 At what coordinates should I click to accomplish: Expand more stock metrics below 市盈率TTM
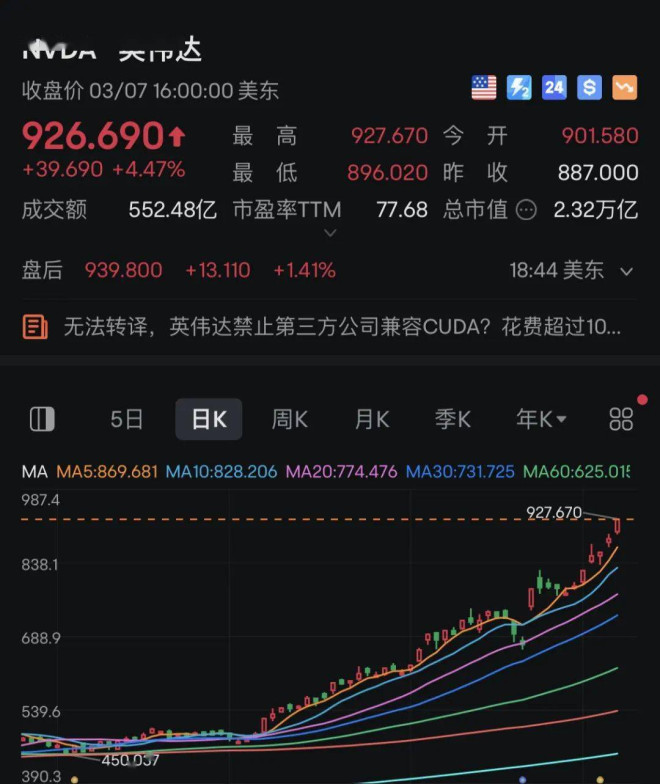click(x=331, y=234)
